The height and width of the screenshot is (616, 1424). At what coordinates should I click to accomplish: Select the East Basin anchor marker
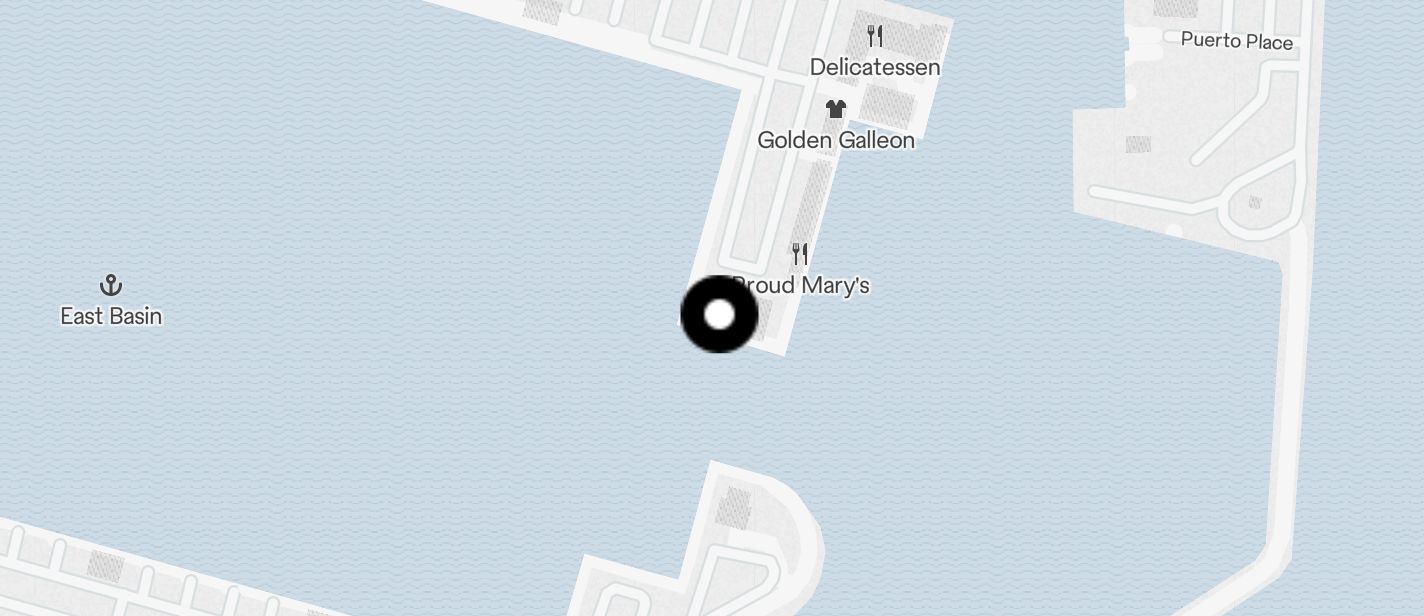tap(111, 286)
